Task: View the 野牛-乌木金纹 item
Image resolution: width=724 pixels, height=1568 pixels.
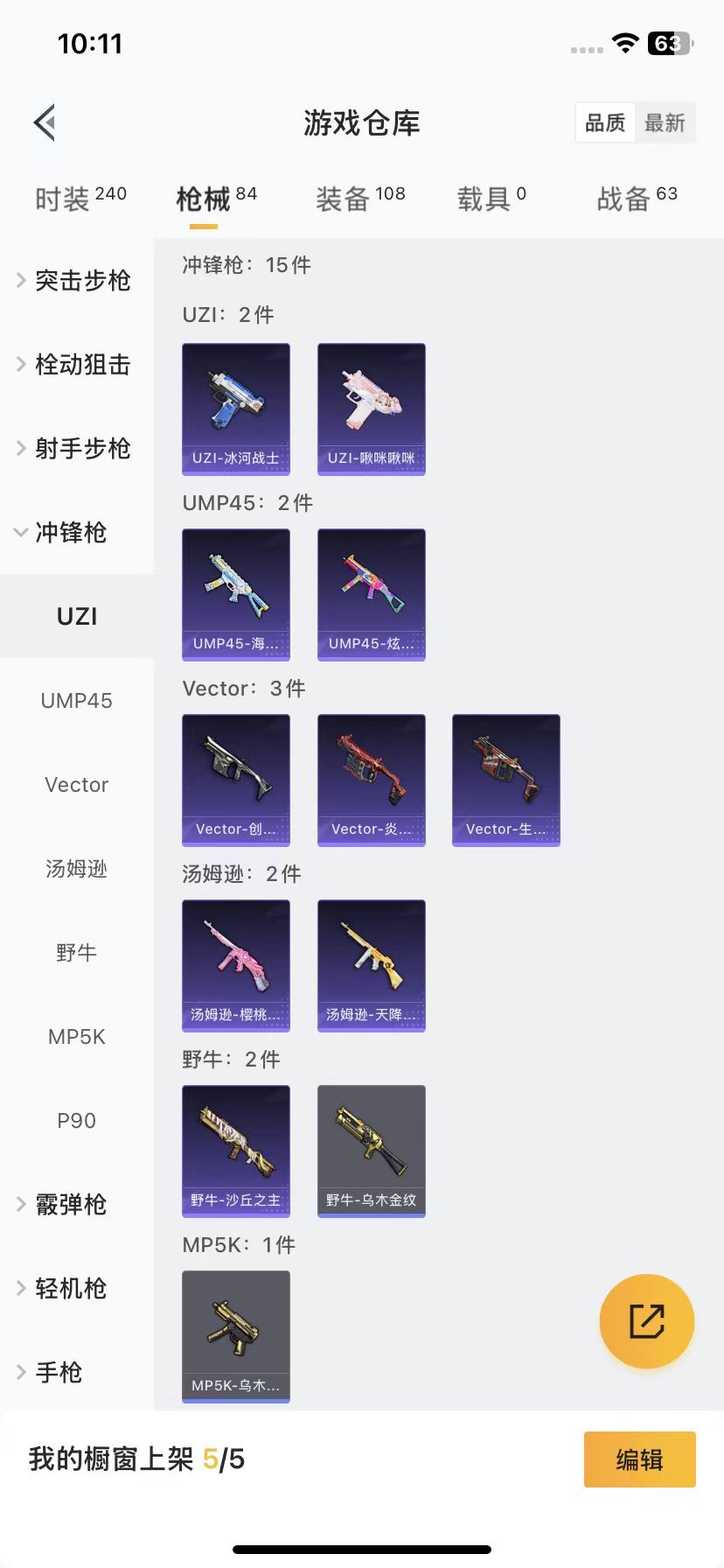Action: [372, 1151]
